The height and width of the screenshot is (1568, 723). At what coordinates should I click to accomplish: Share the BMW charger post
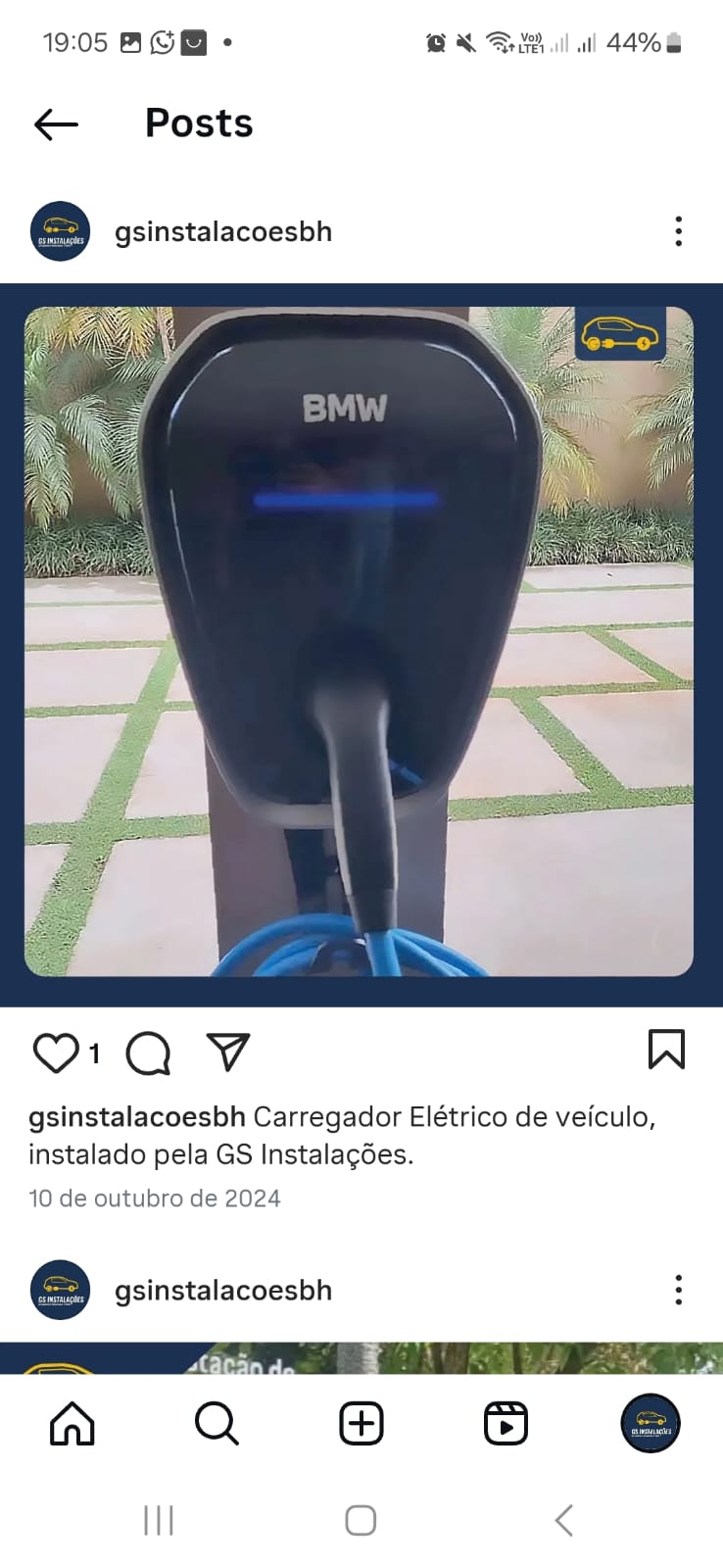[228, 1052]
